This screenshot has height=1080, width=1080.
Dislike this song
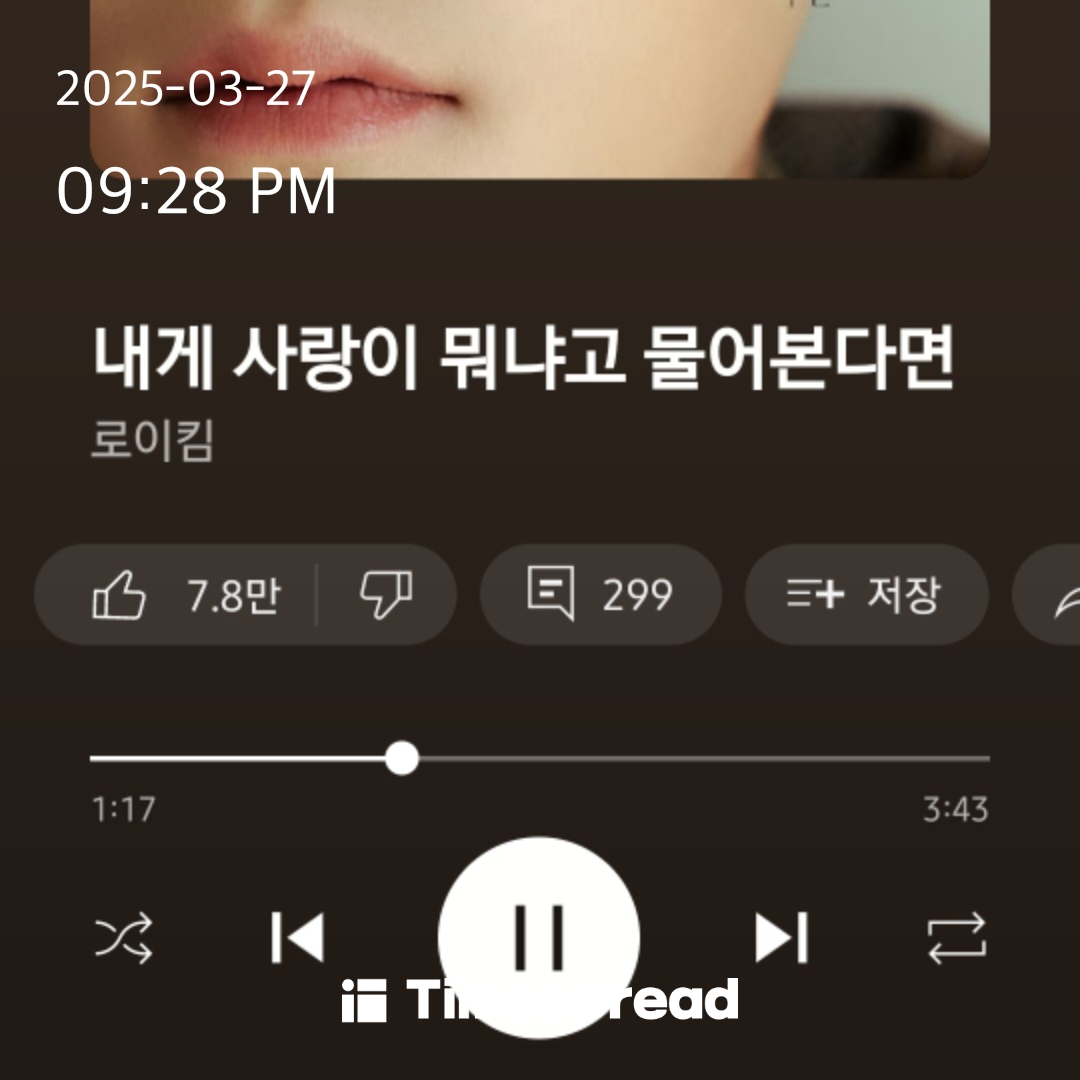pyautogui.click(x=386, y=595)
